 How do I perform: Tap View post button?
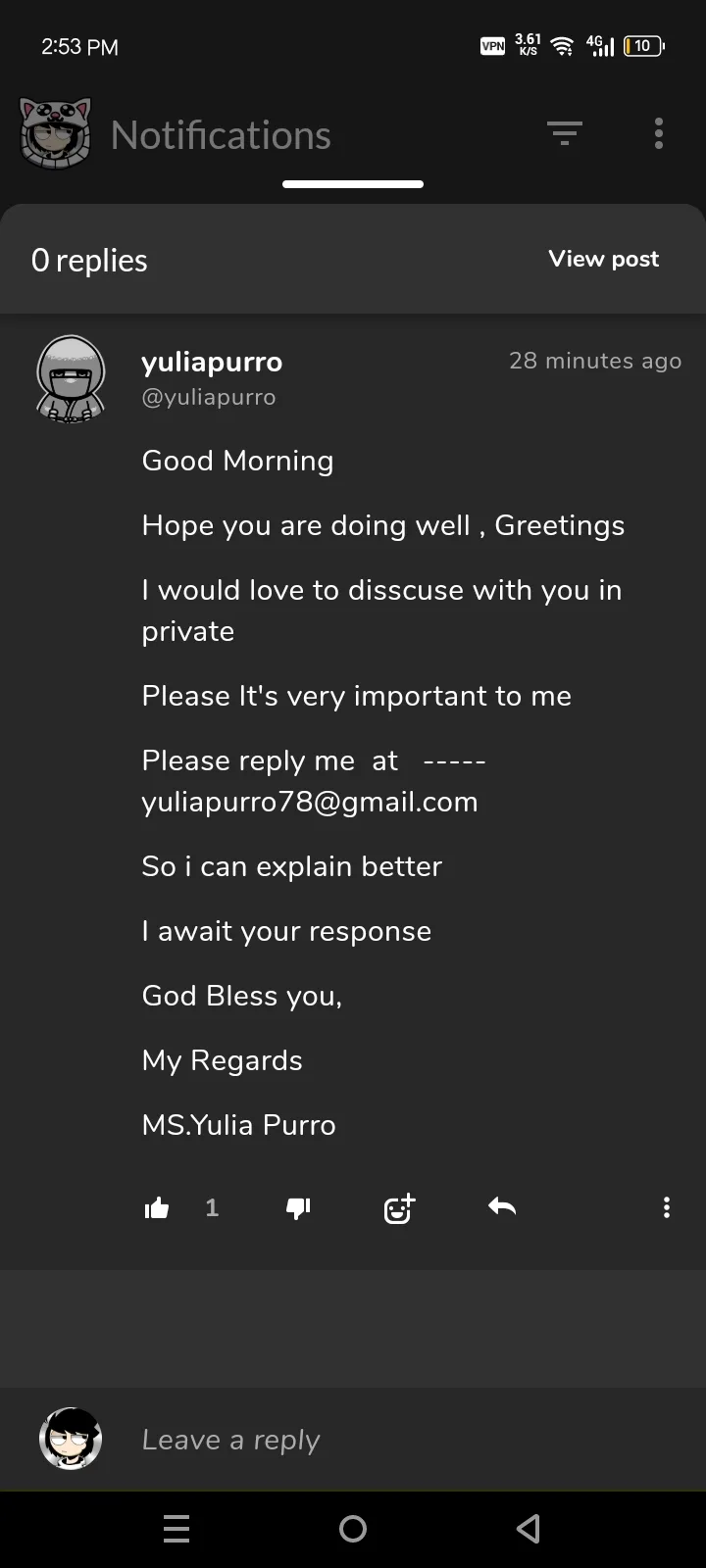pyautogui.click(x=603, y=259)
